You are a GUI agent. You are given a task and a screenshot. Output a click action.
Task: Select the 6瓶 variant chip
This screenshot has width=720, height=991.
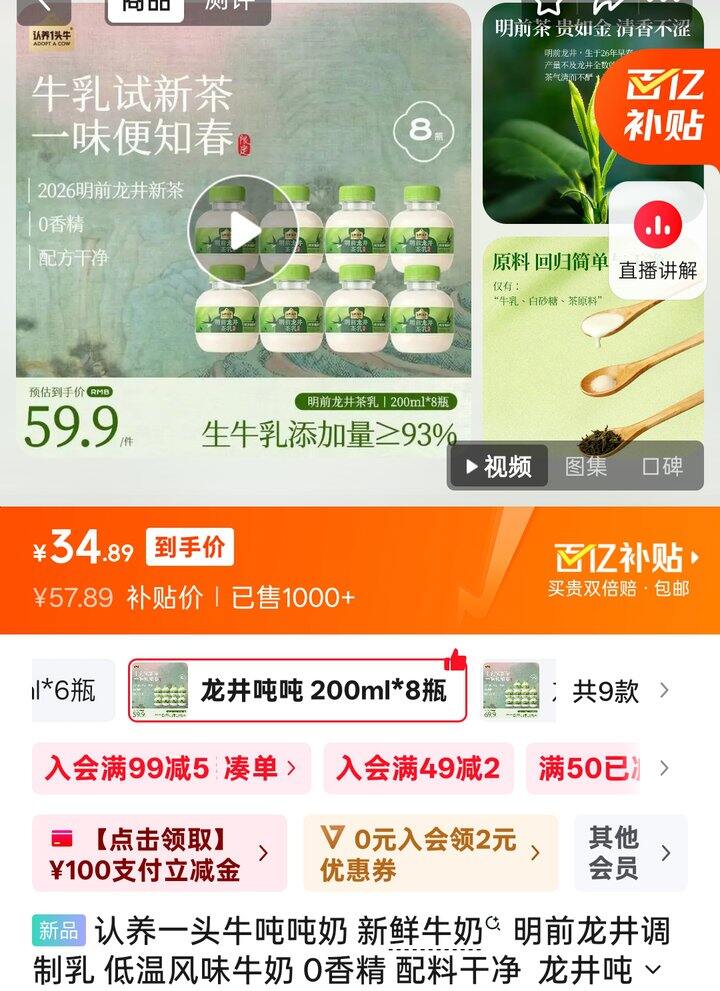(x=70, y=690)
